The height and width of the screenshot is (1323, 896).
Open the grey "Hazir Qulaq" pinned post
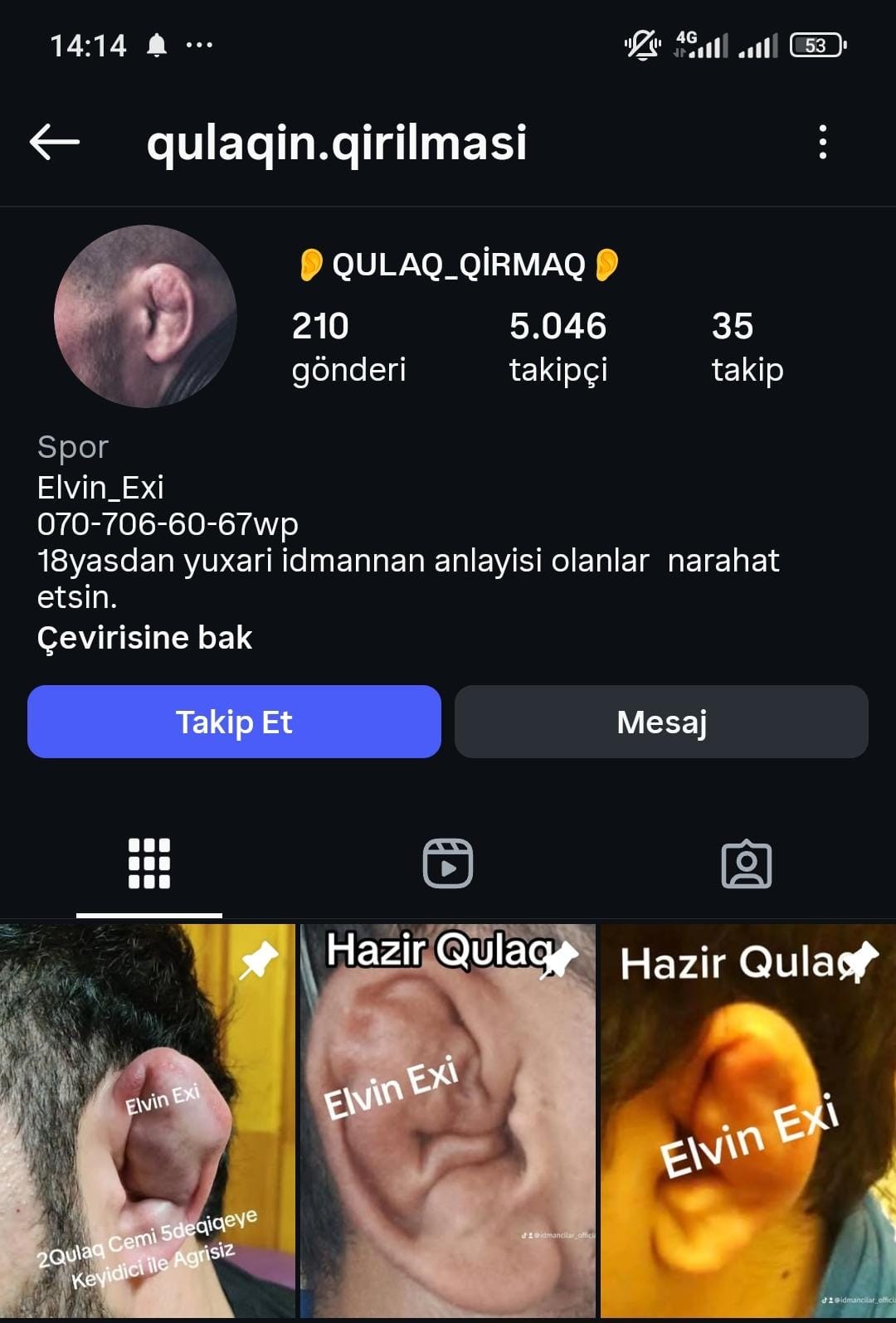(x=448, y=1120)
